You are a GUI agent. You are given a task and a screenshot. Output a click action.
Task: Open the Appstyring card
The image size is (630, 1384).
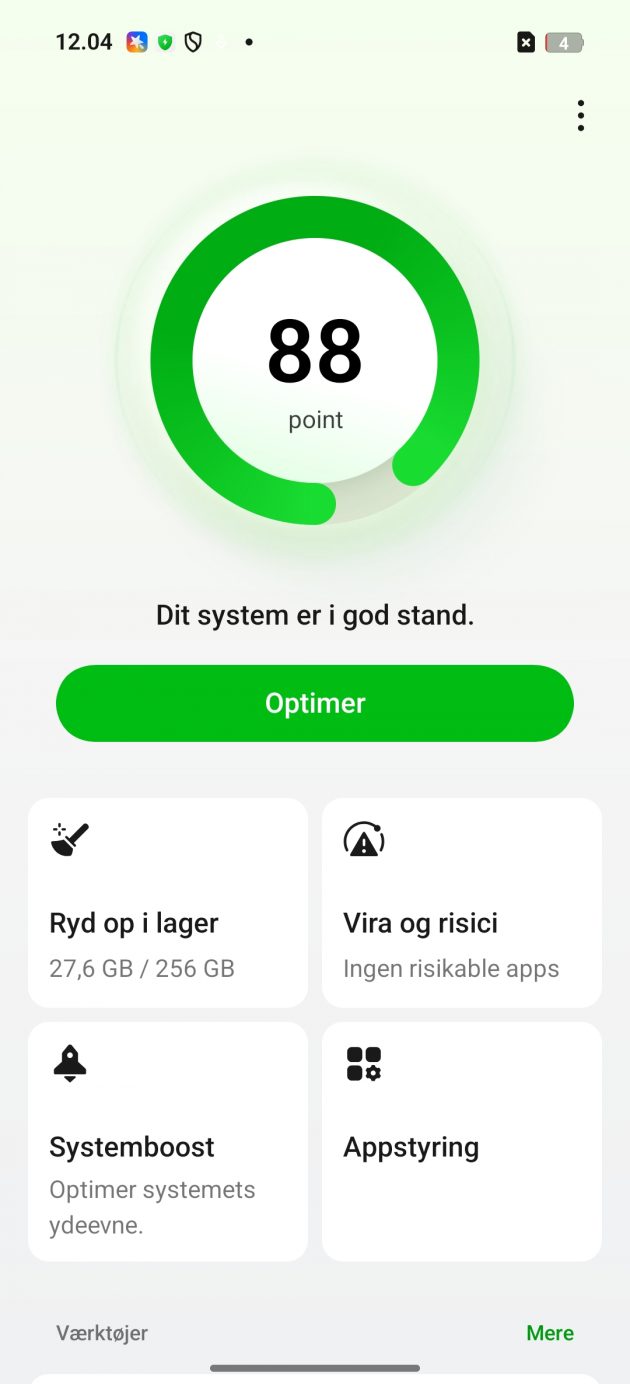tap(462, 1141)
